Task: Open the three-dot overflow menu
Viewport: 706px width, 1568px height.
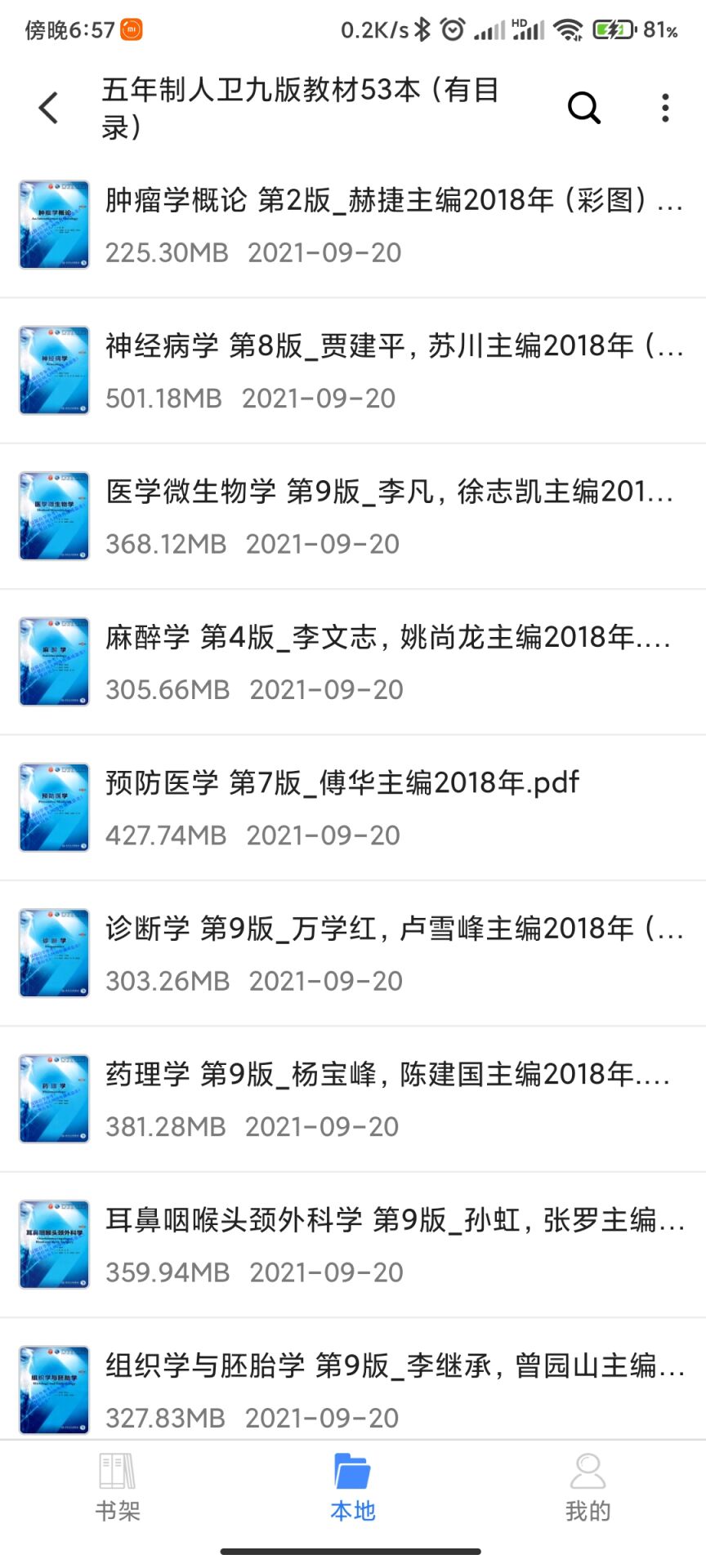Action: coord(665,108)
